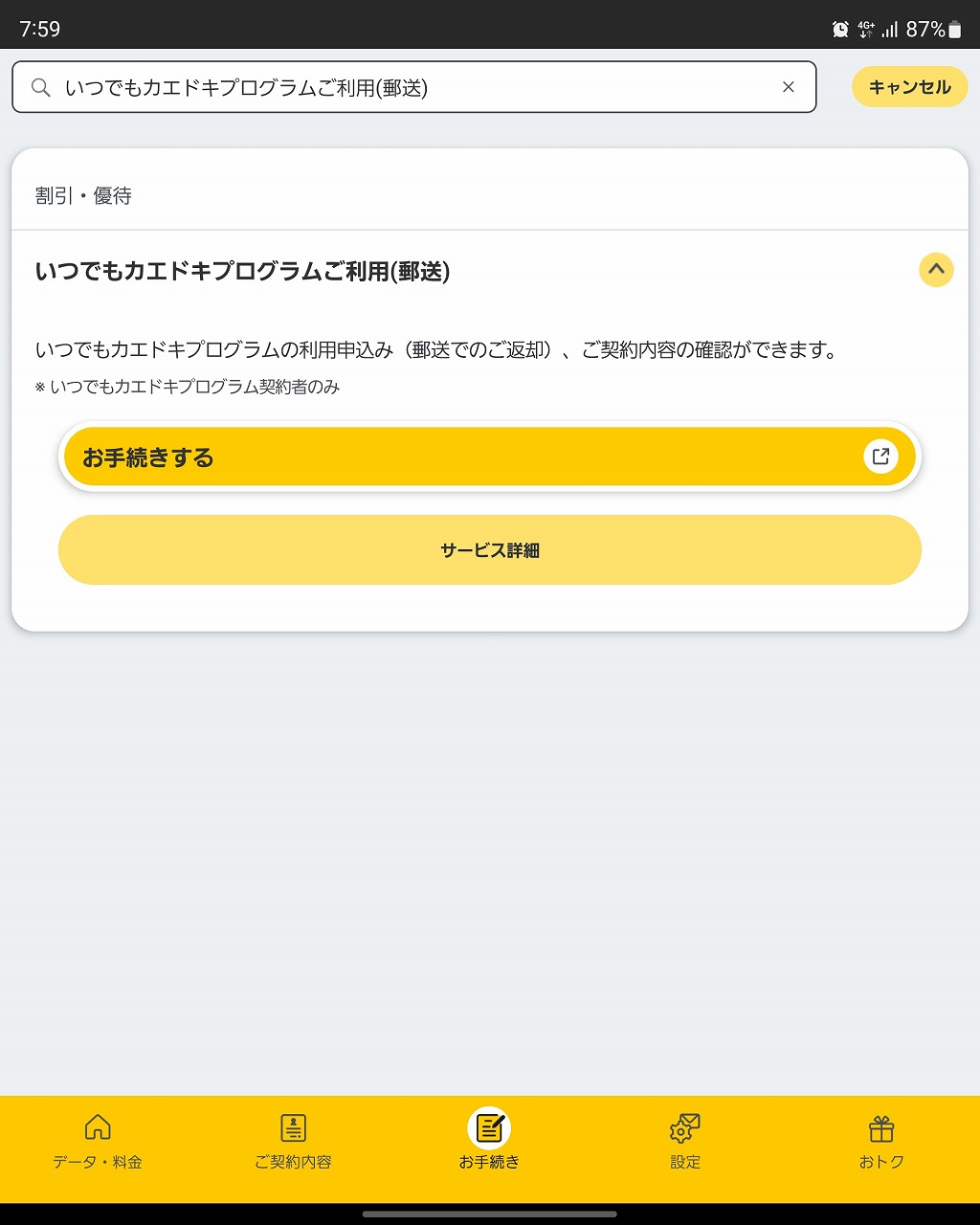This screenshot has width=980, height=1225.
Task: Collapse the いつでもカエドキプログラム section
Action: click(x=936, y=270)
